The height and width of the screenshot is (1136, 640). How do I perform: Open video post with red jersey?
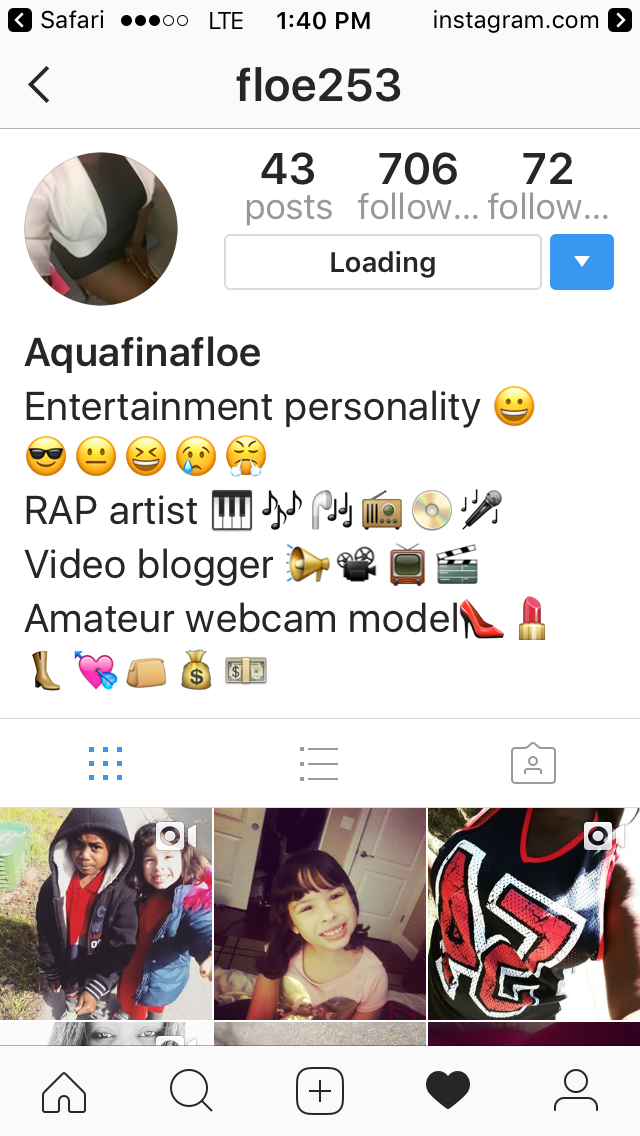534,913
